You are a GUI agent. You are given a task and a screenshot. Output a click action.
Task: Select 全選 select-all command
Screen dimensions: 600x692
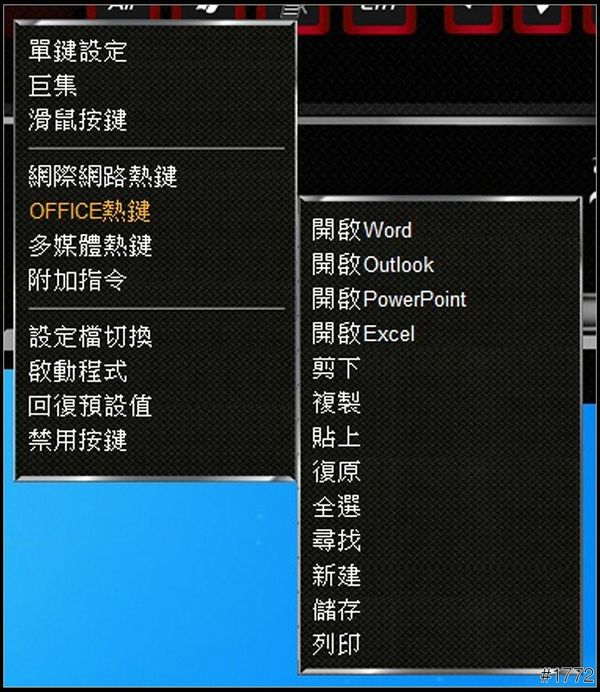point(335,506)
